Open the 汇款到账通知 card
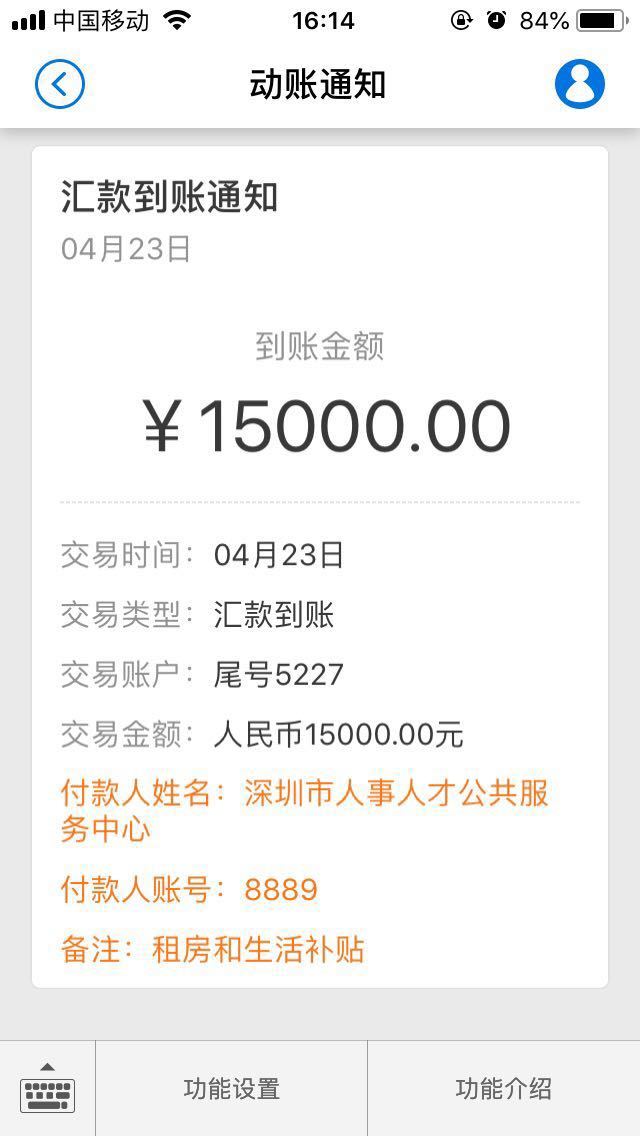The height and width of the screenshot is (1136, 640). point(320,567)
